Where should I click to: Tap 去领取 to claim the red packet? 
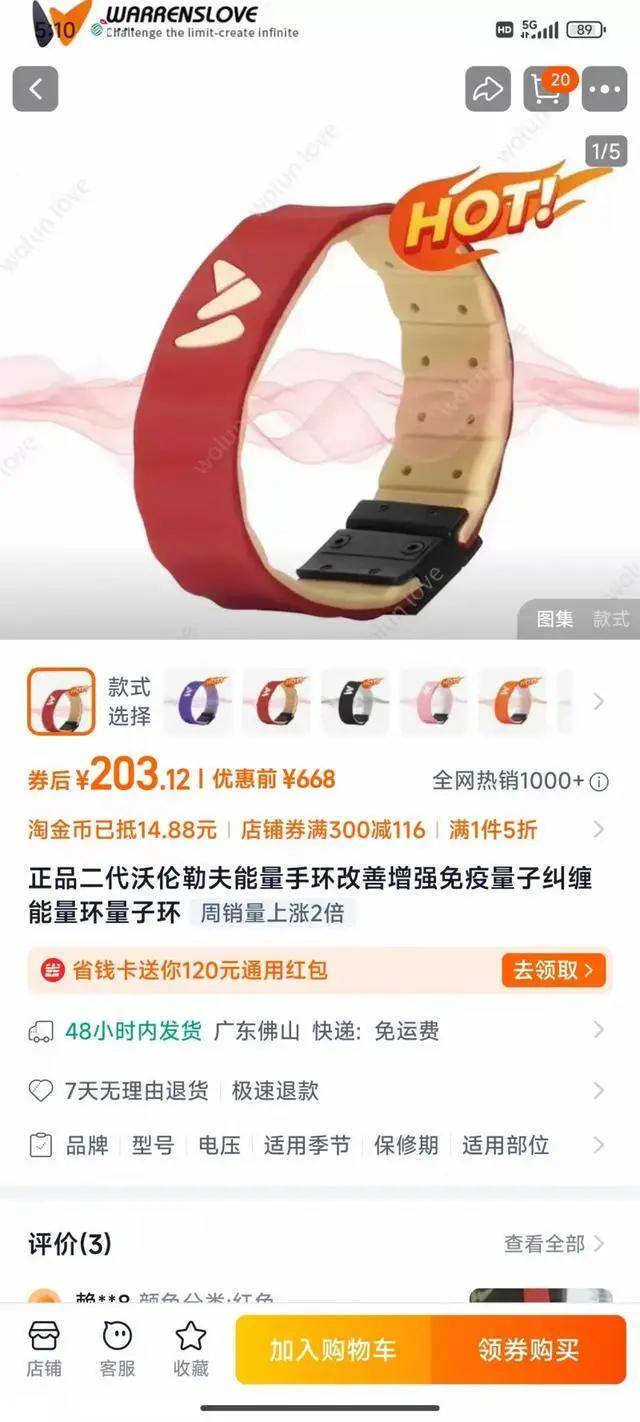tap(553, 969)
